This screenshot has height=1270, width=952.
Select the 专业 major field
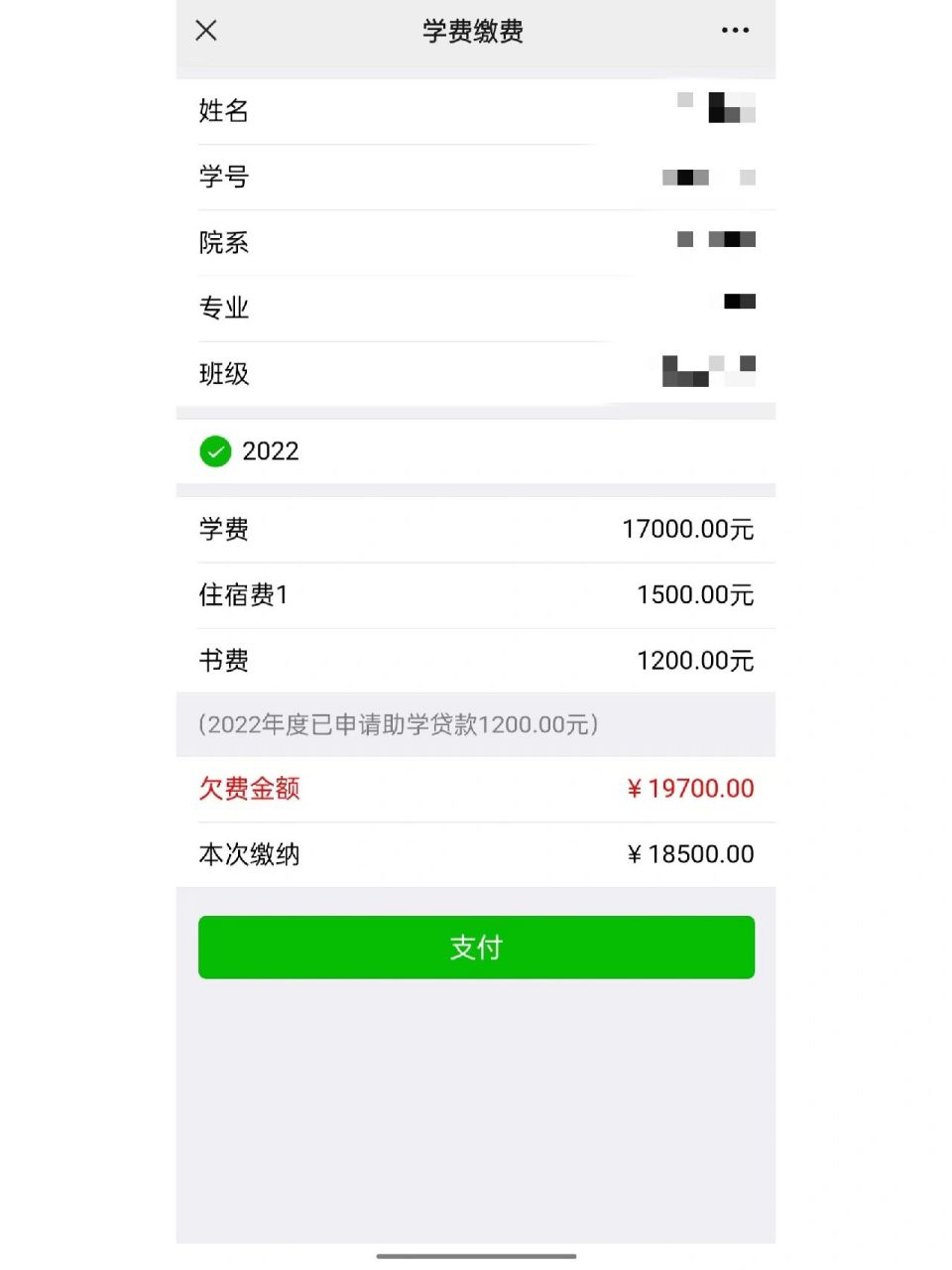coord(223,309)
